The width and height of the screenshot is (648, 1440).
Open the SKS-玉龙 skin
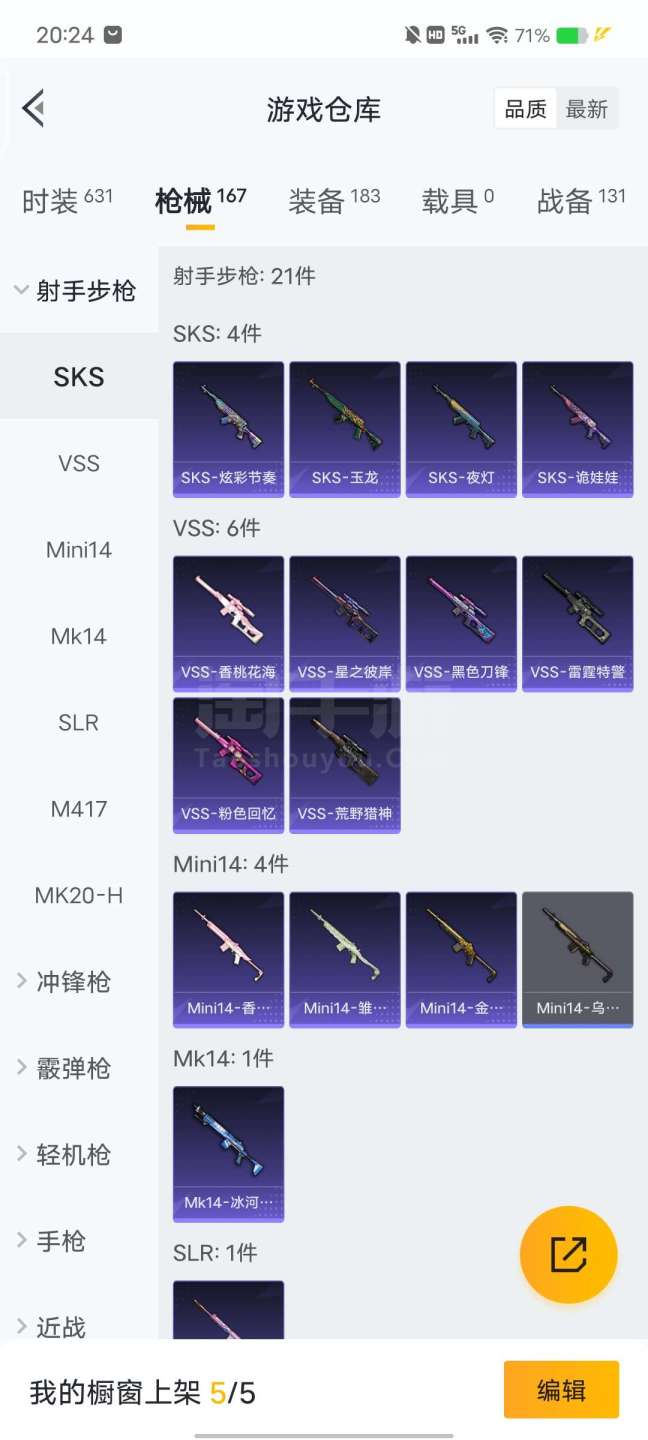(x=345, y=428)
